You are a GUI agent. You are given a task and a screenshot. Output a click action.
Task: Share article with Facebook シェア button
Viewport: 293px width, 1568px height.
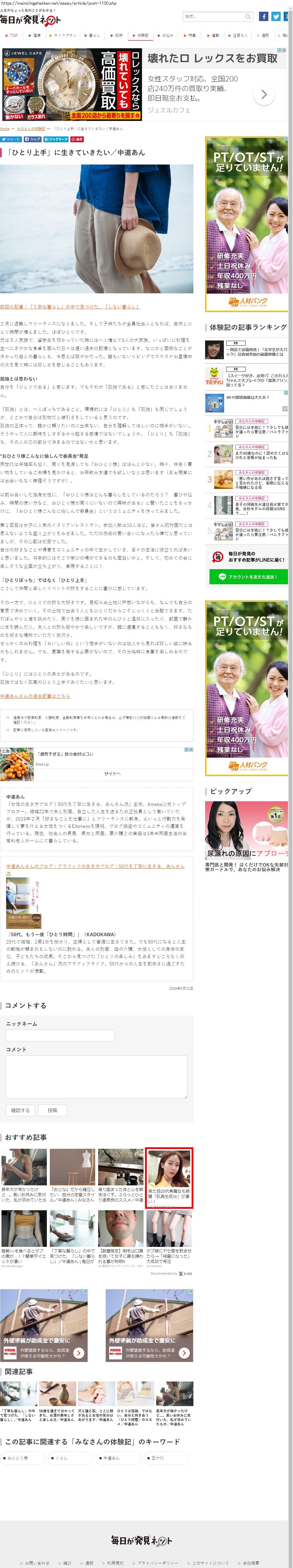point(32,139)
